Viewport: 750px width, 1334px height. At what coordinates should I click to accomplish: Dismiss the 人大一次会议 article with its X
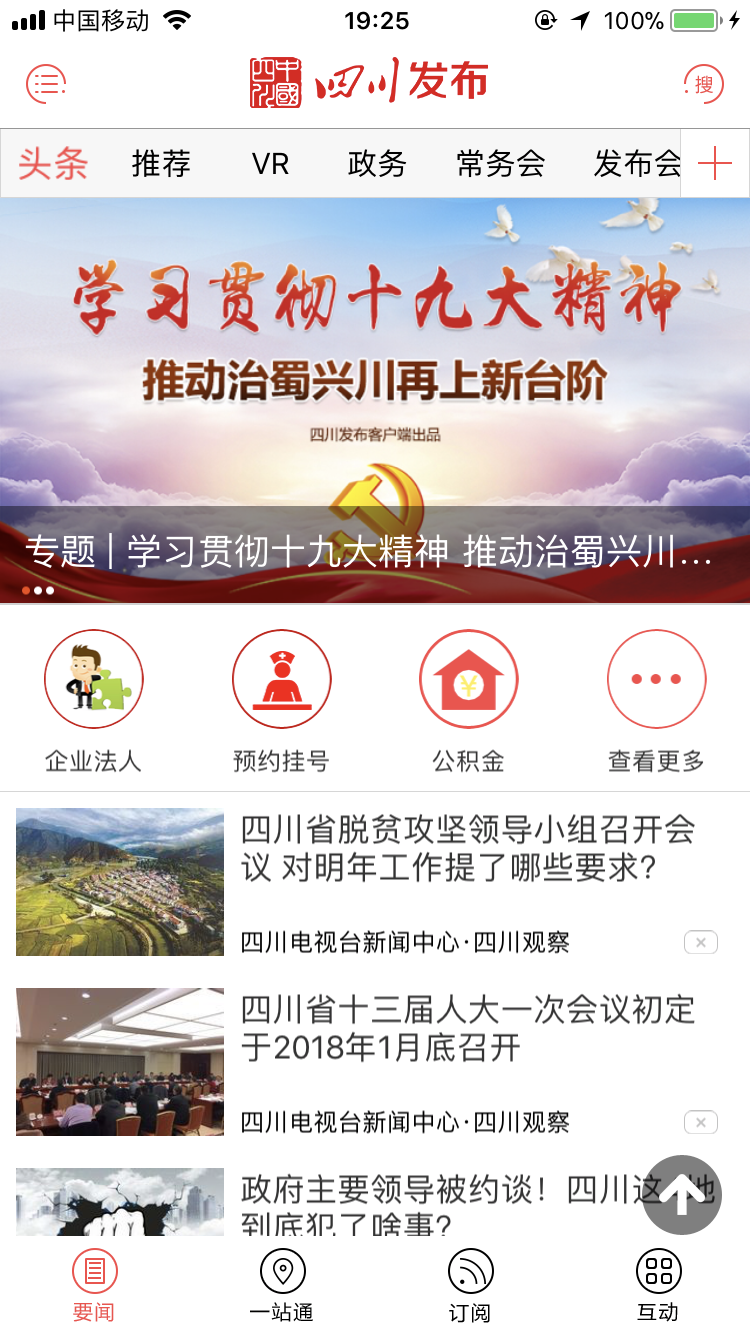click(701, 1122)
